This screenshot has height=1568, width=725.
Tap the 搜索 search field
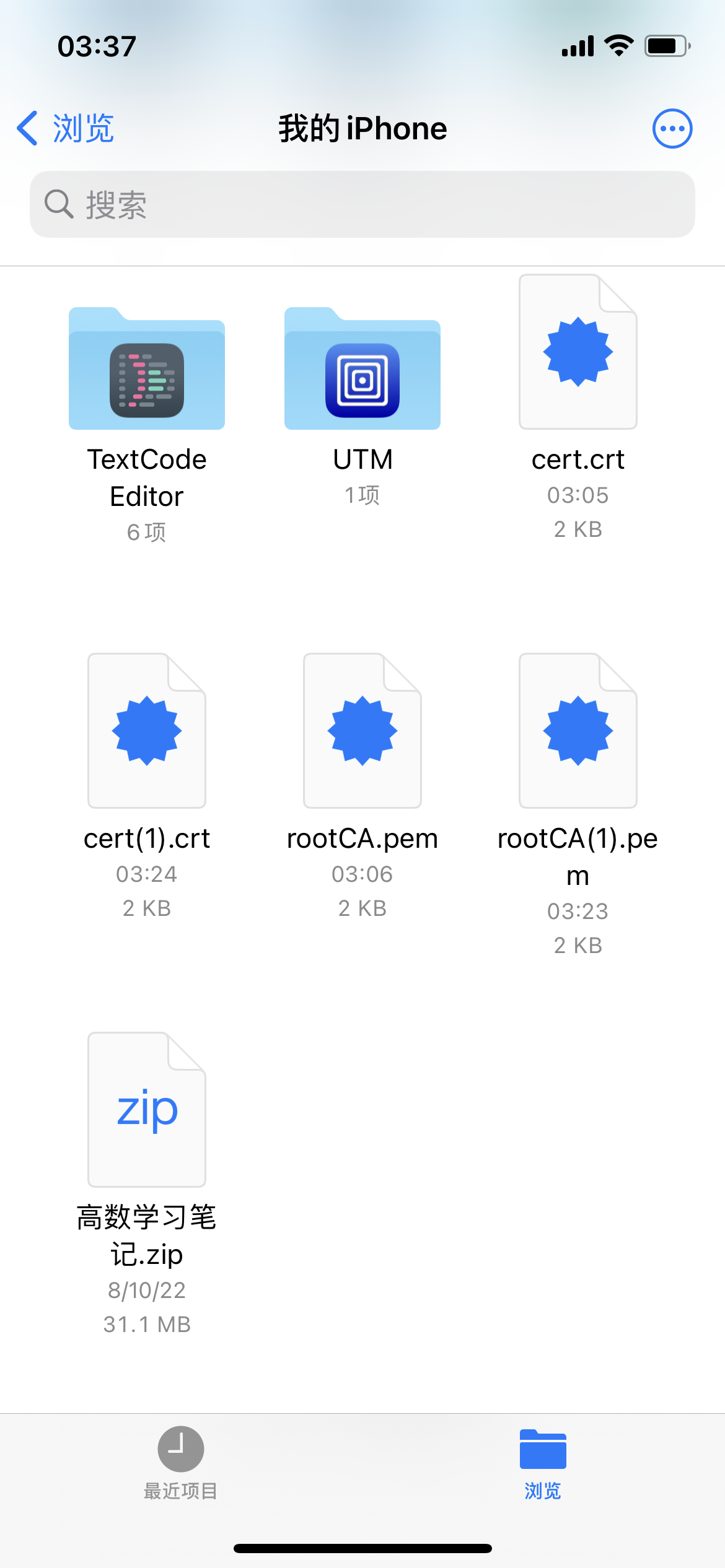point(362,204)
